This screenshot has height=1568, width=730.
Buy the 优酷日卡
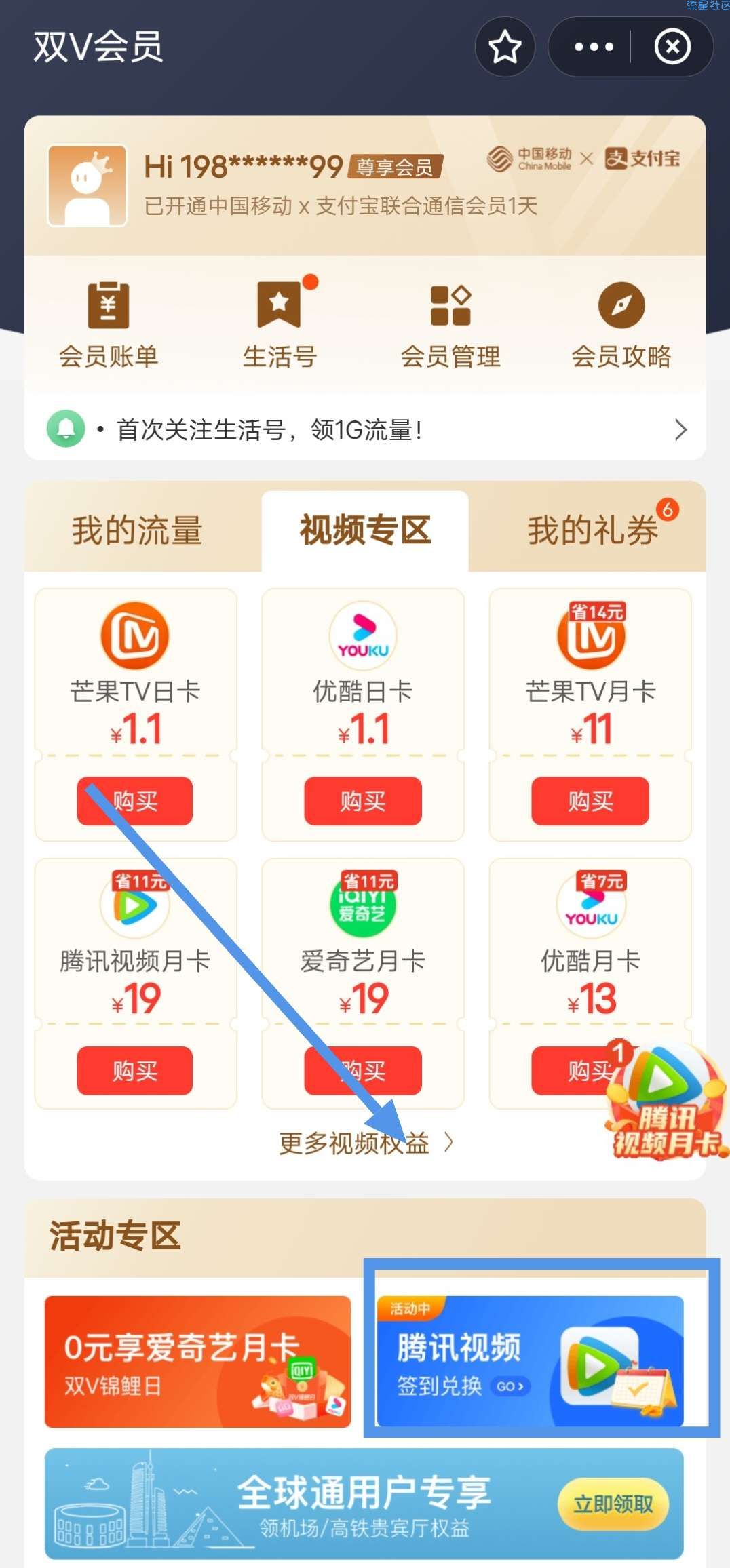pyautogui.click(x=363, y=802)
